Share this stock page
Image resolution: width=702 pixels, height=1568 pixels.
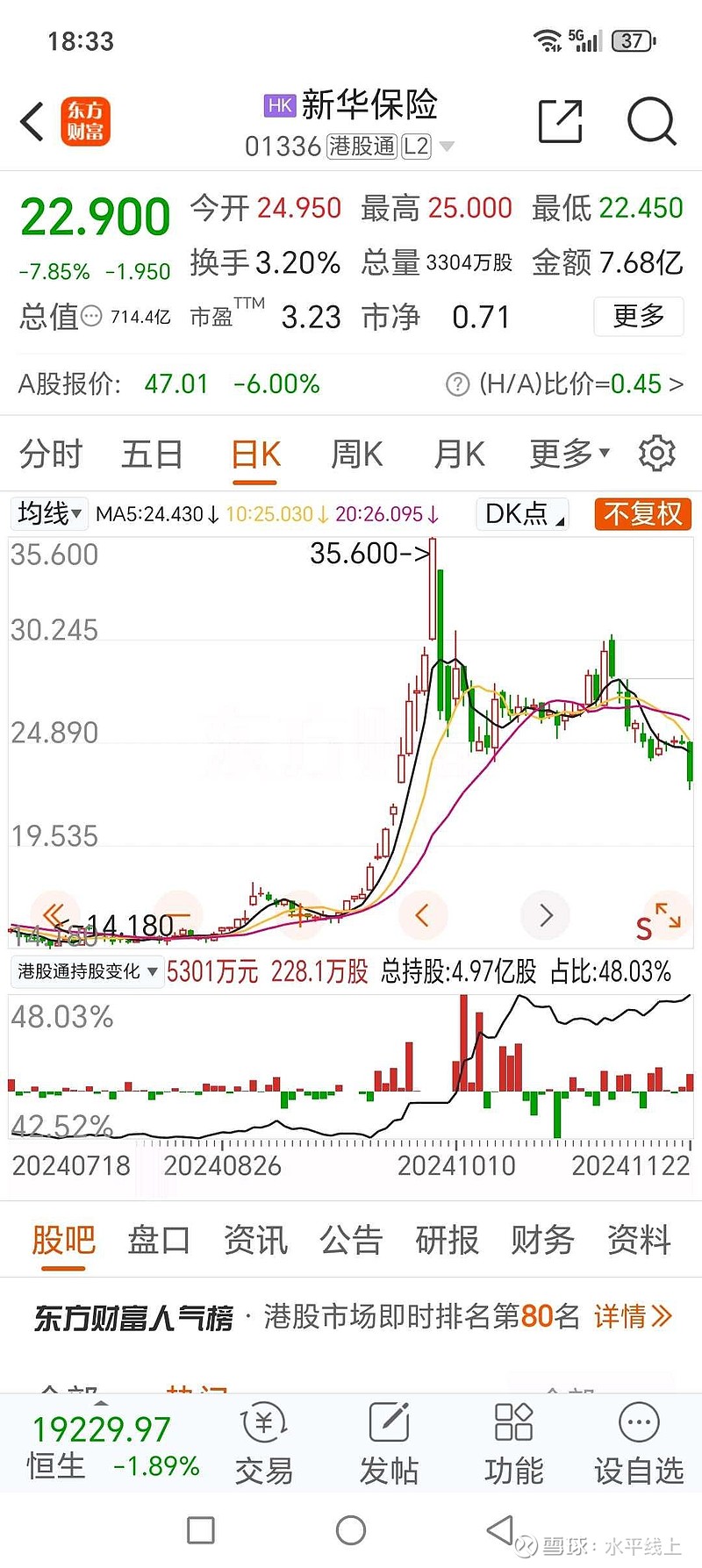point(561,121)
